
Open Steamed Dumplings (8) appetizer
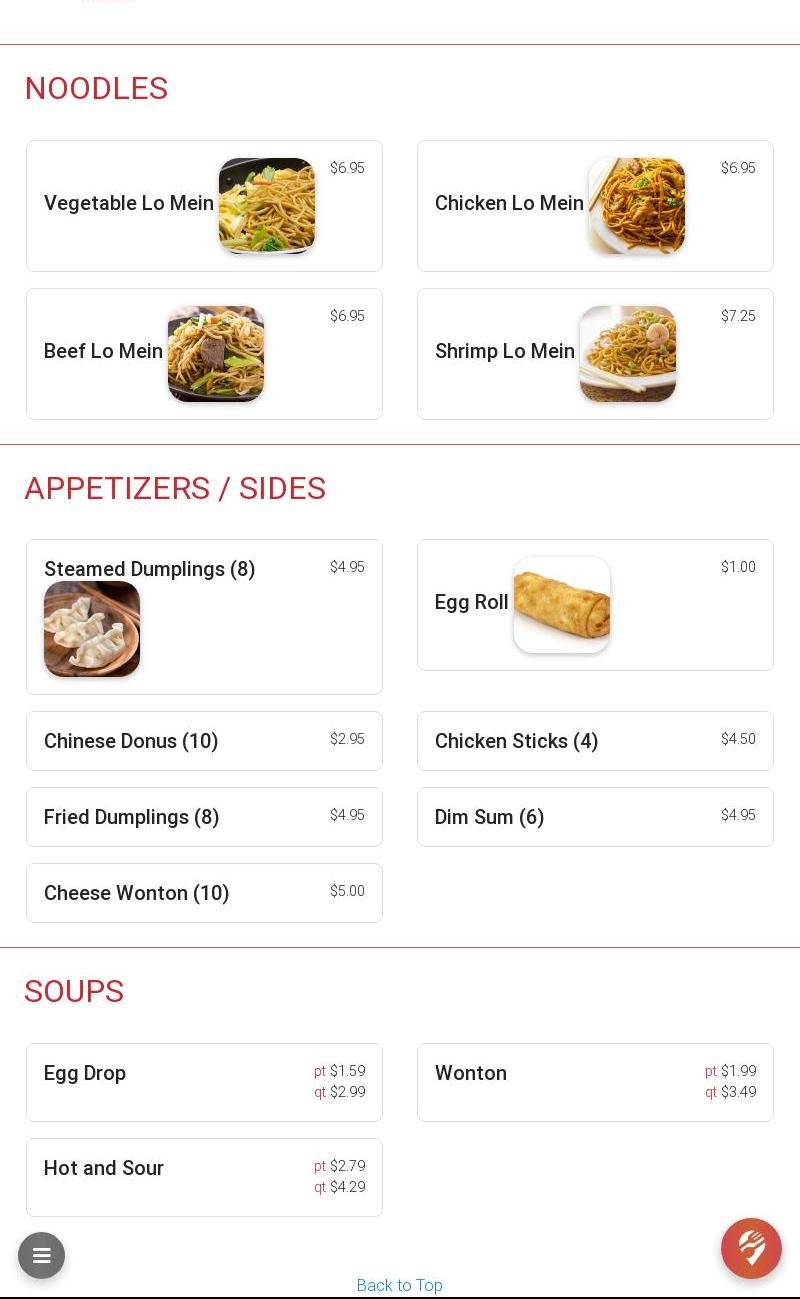tap(204, 617)
